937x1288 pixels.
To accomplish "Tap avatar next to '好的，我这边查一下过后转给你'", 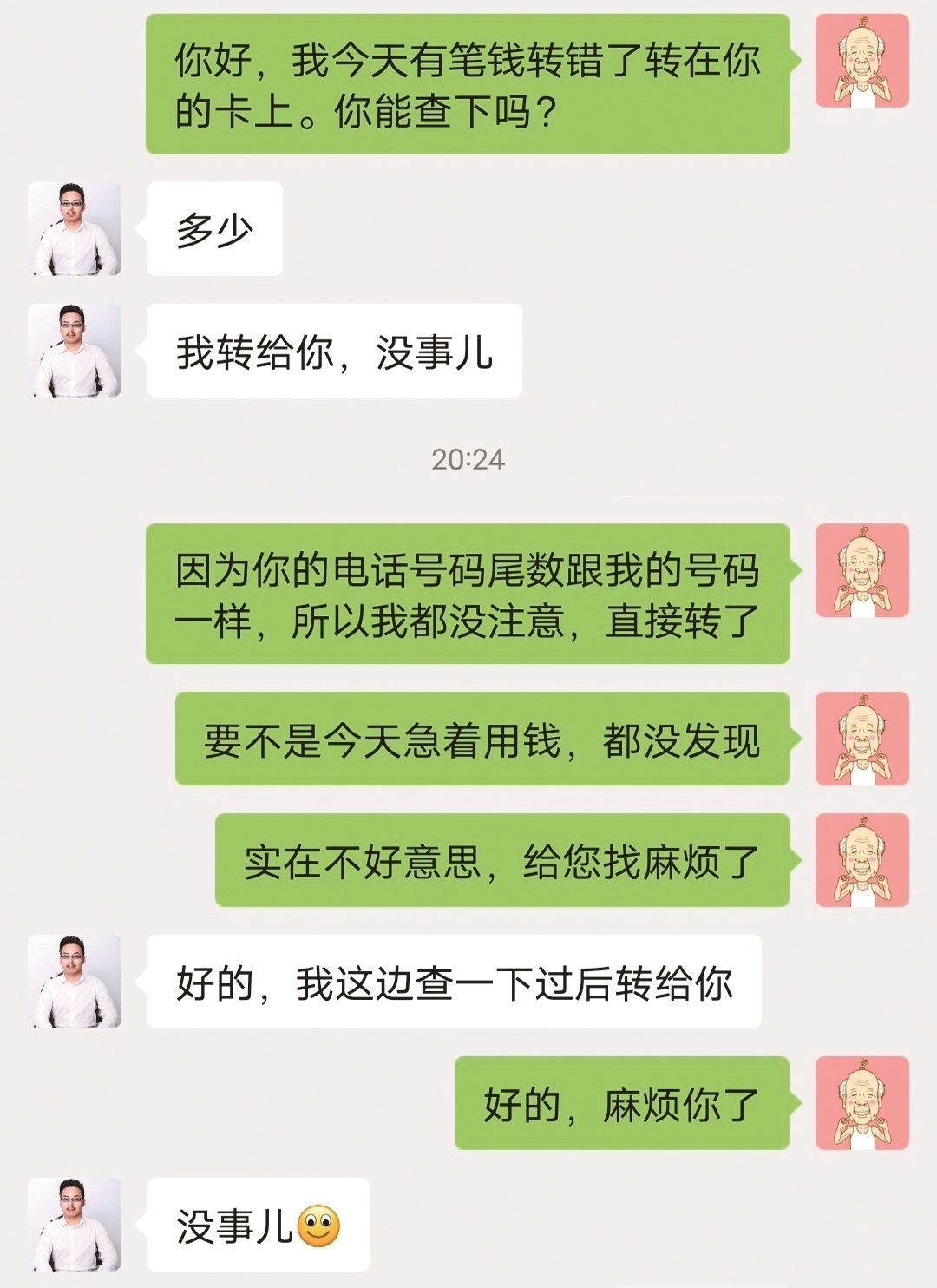I will click(75, 982).
